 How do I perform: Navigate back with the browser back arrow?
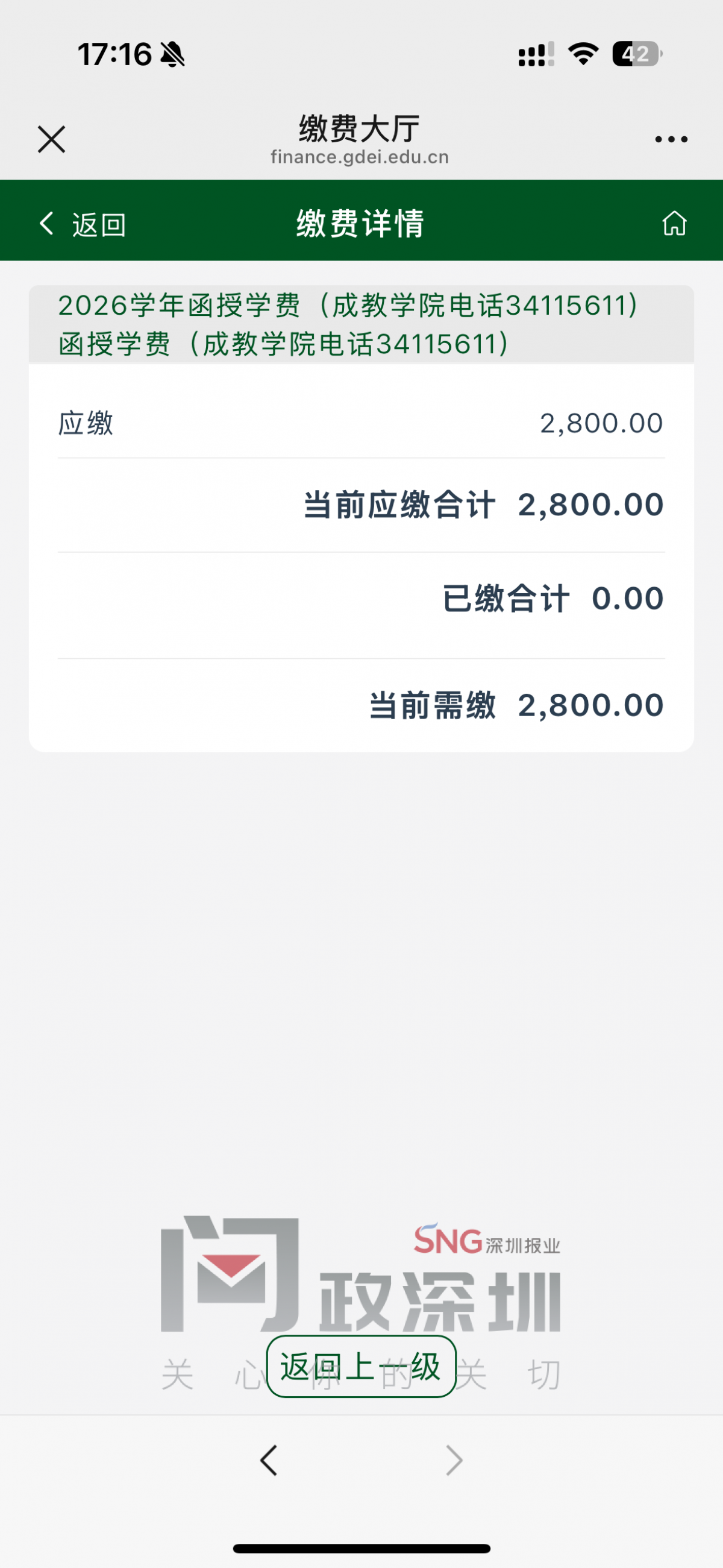(268, 1460)
